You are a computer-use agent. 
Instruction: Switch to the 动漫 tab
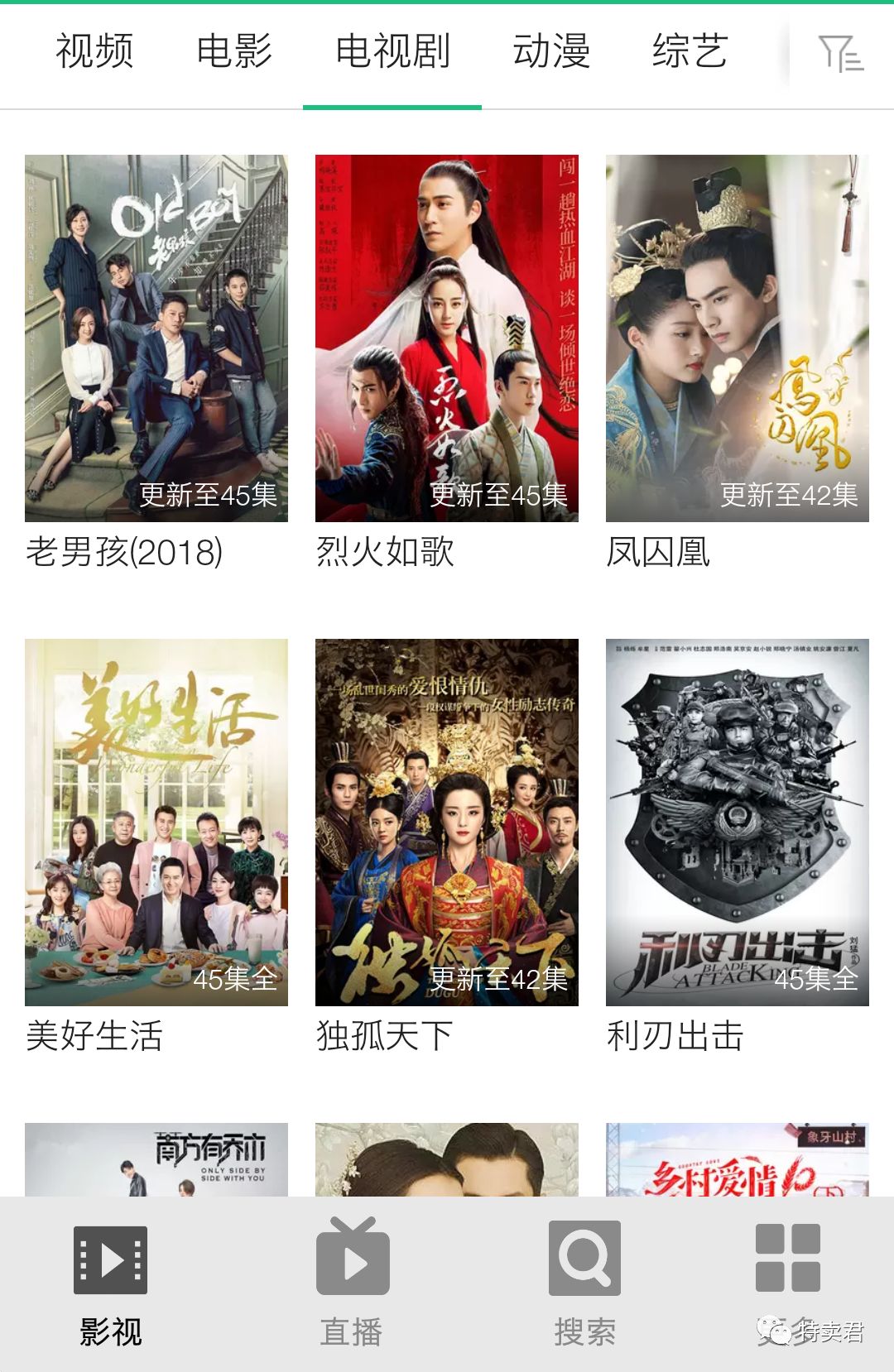click(x=551, y=51)
